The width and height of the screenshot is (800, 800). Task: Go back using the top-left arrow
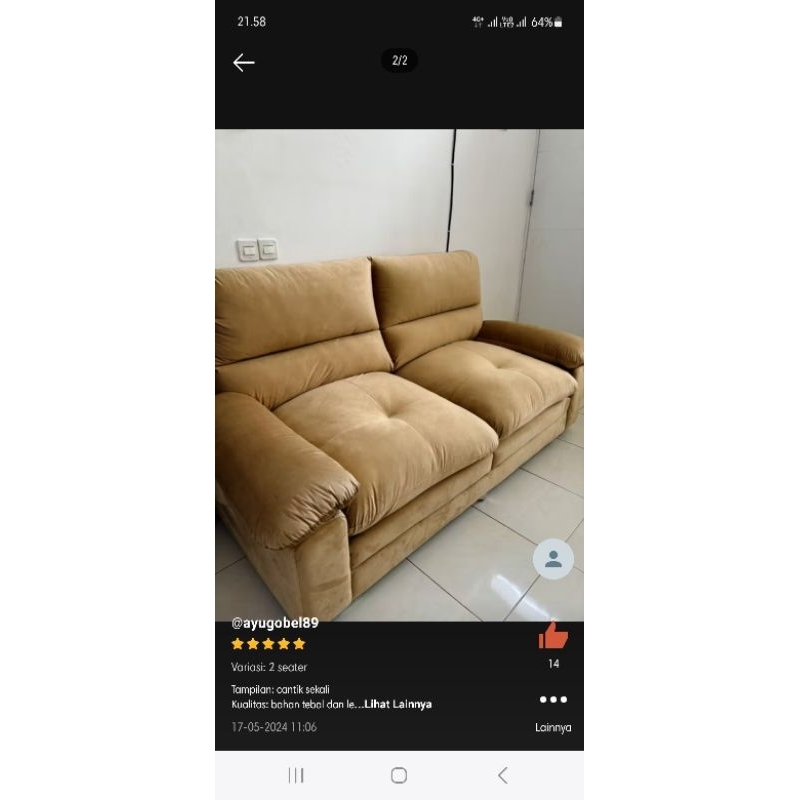coord(244,62)
